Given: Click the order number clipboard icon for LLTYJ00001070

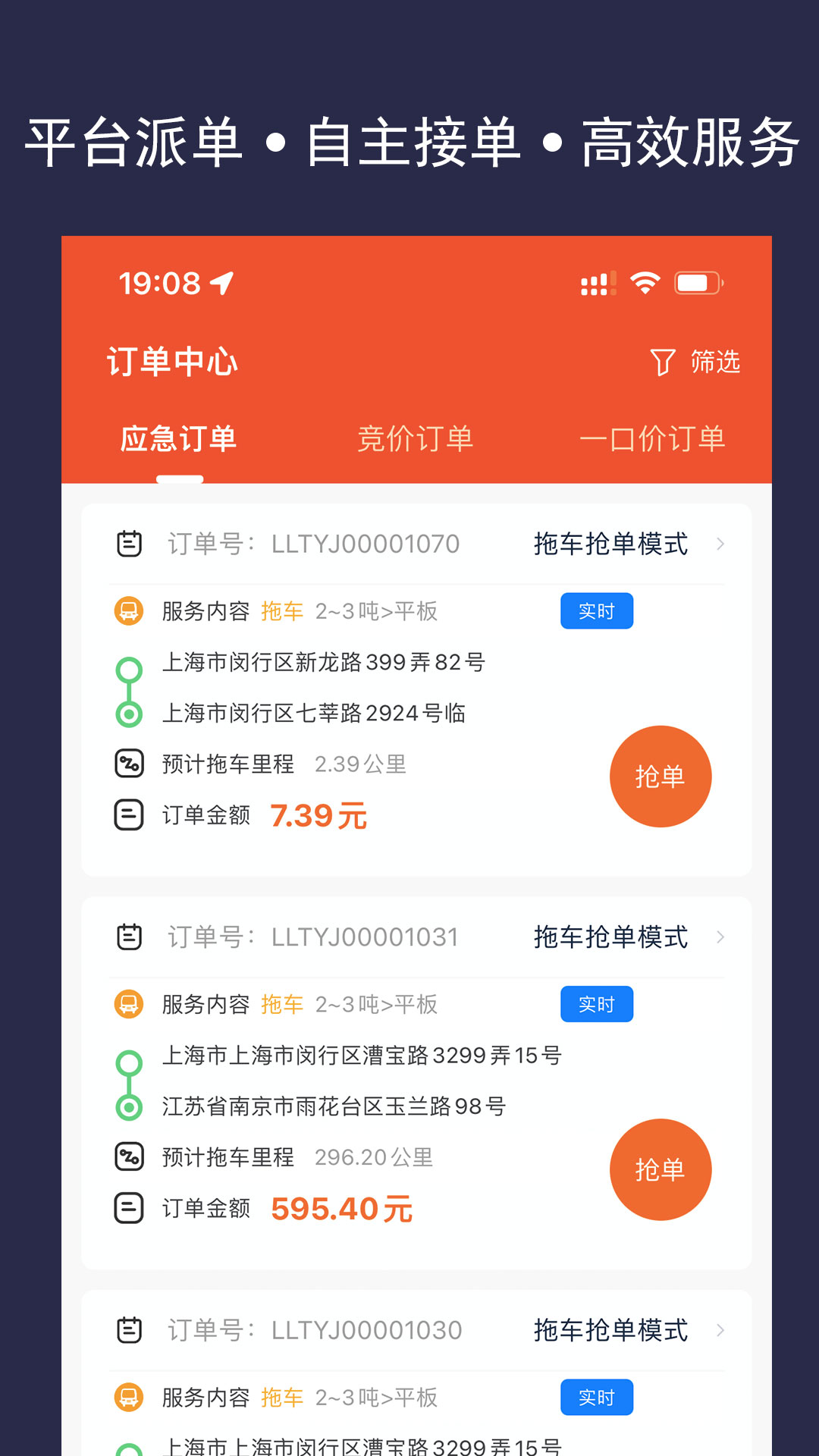Looking at the screenshot, I should coord(130,543).
